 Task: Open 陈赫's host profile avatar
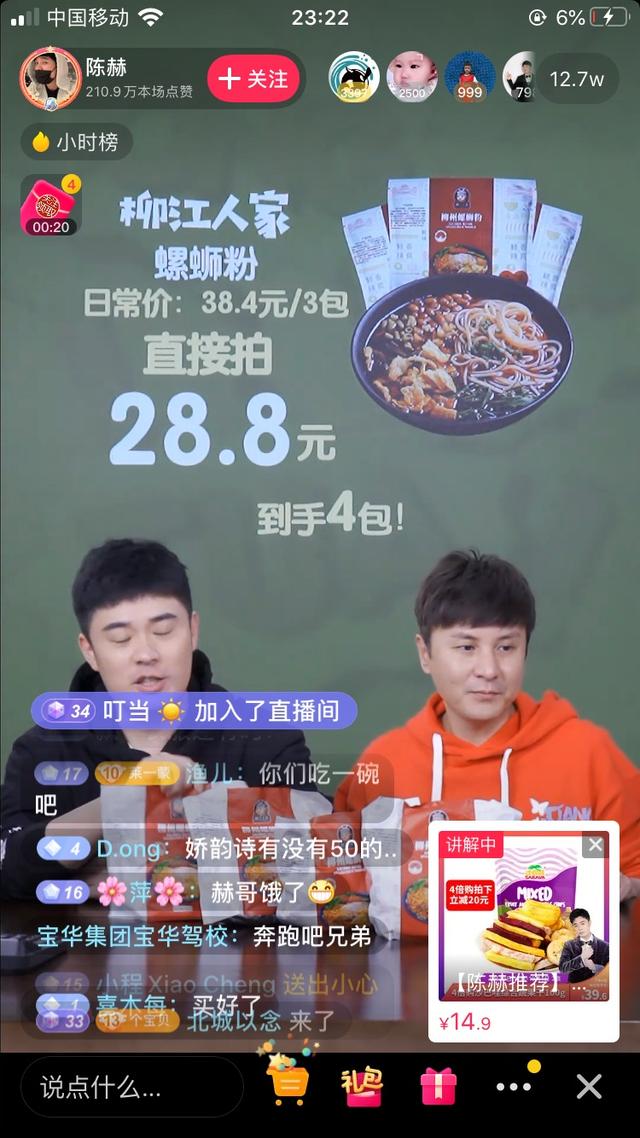click(50, 78)
